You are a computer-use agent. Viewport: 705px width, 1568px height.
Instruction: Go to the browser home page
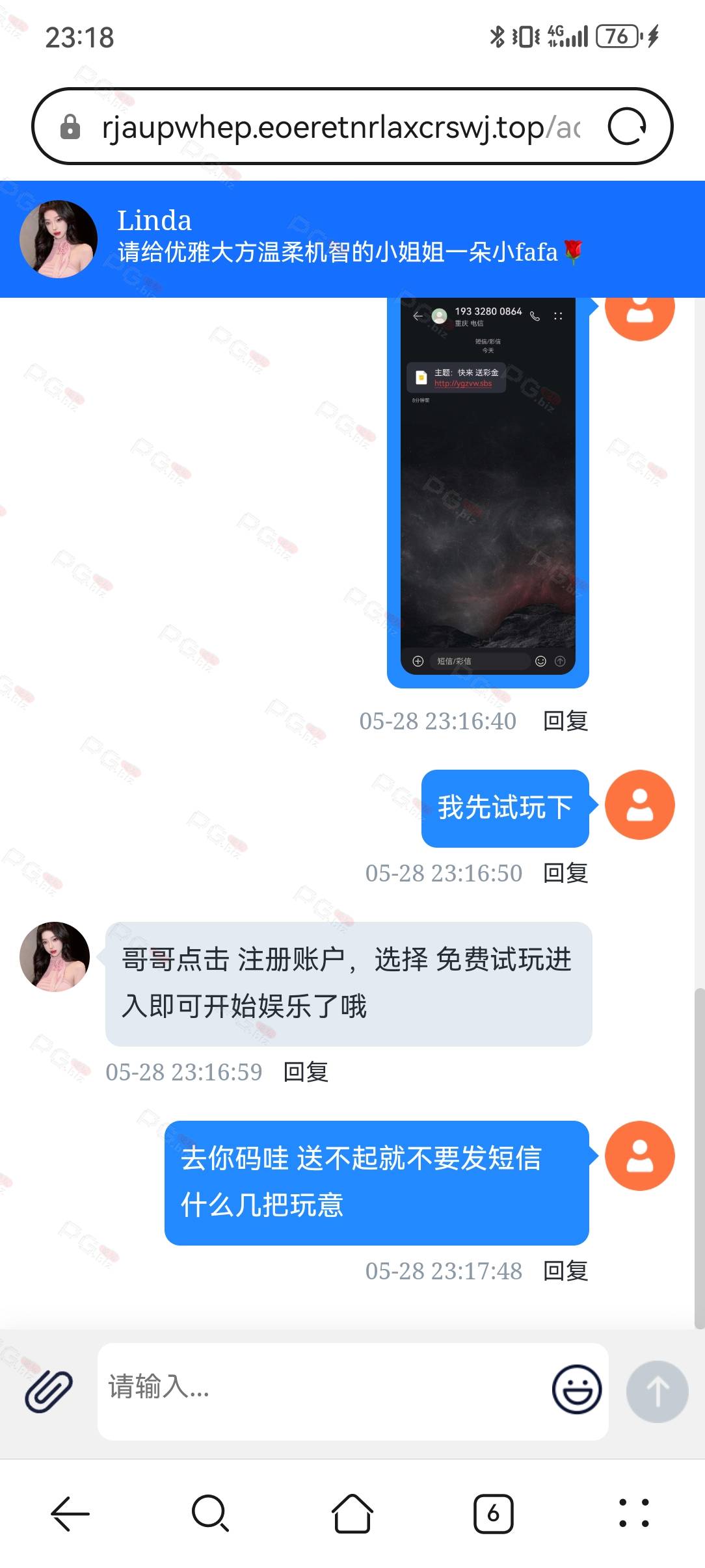click(x=352, y=1514)
